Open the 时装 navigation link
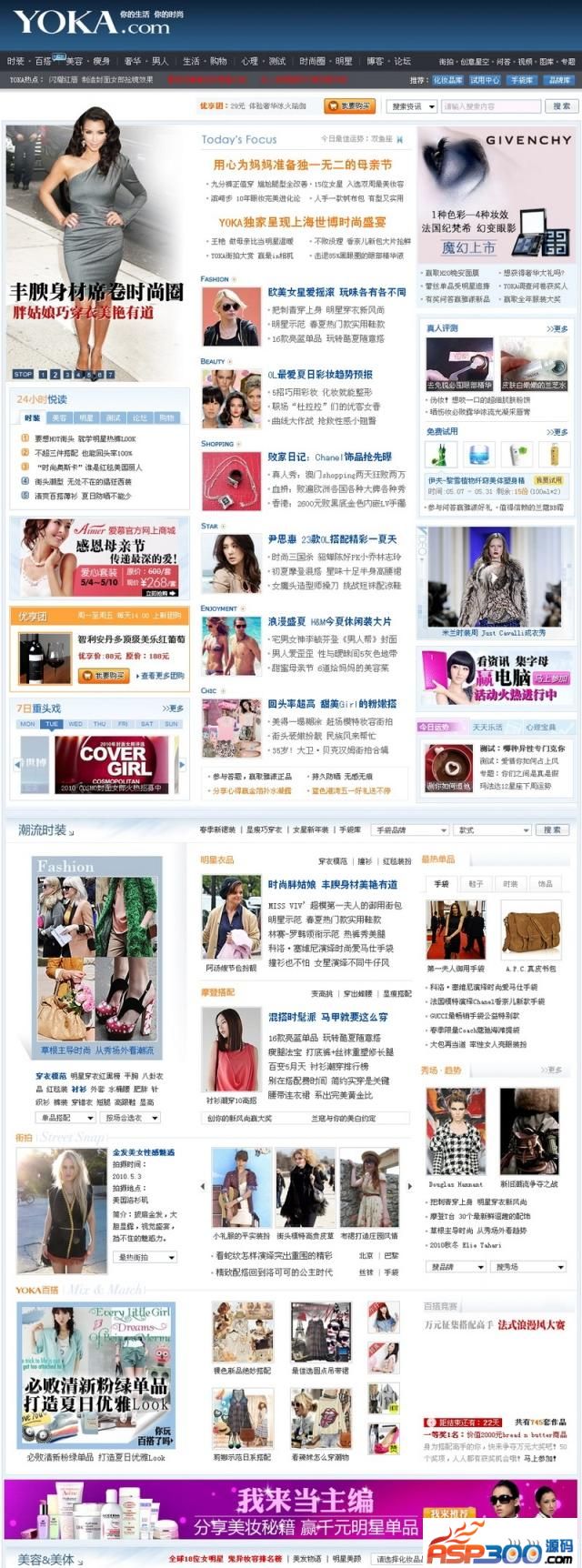582x1568 pixels. (15, 61)
